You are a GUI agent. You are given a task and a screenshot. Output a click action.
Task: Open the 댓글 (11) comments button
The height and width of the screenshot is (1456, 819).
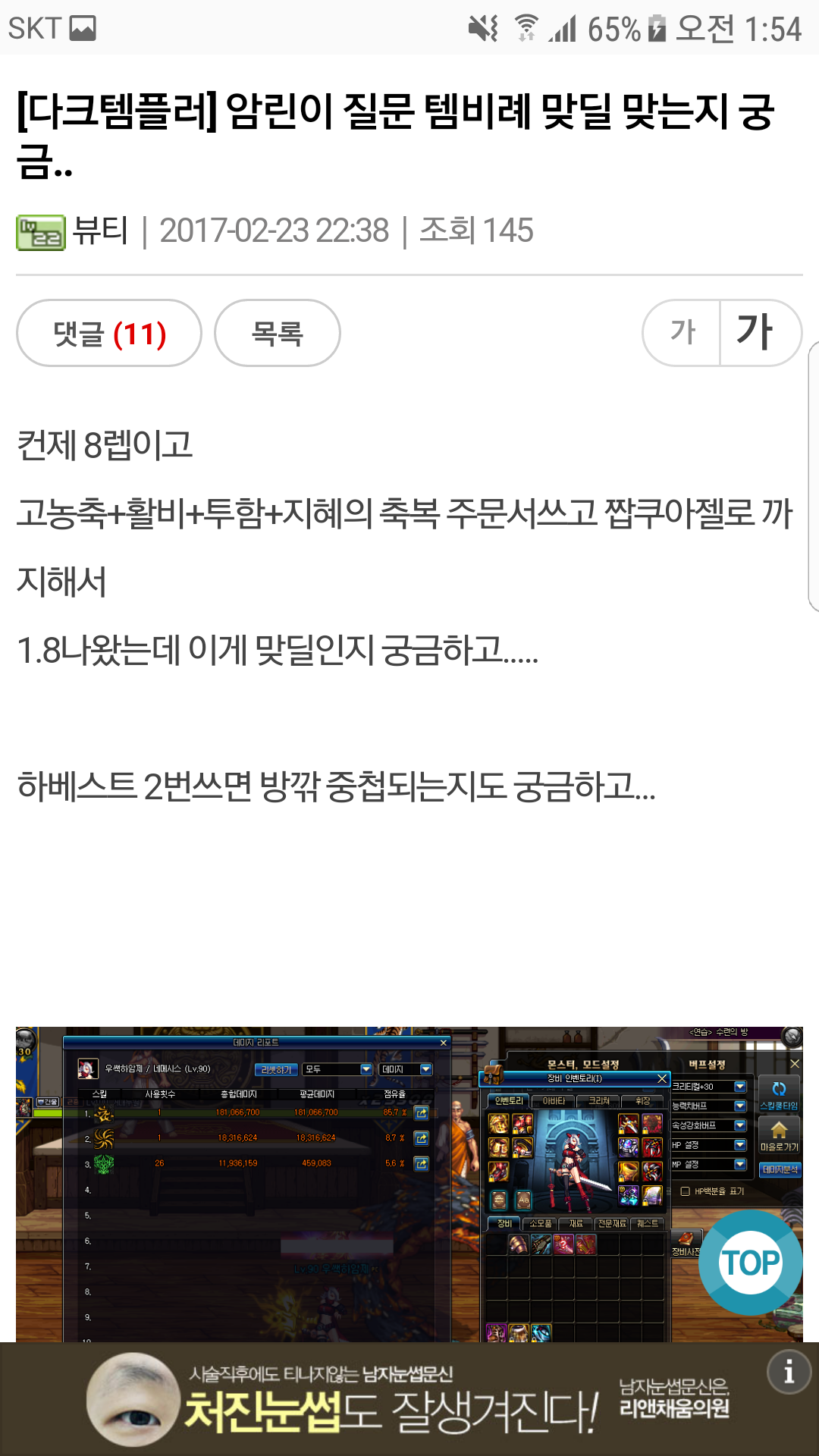[x=109, y=333]
